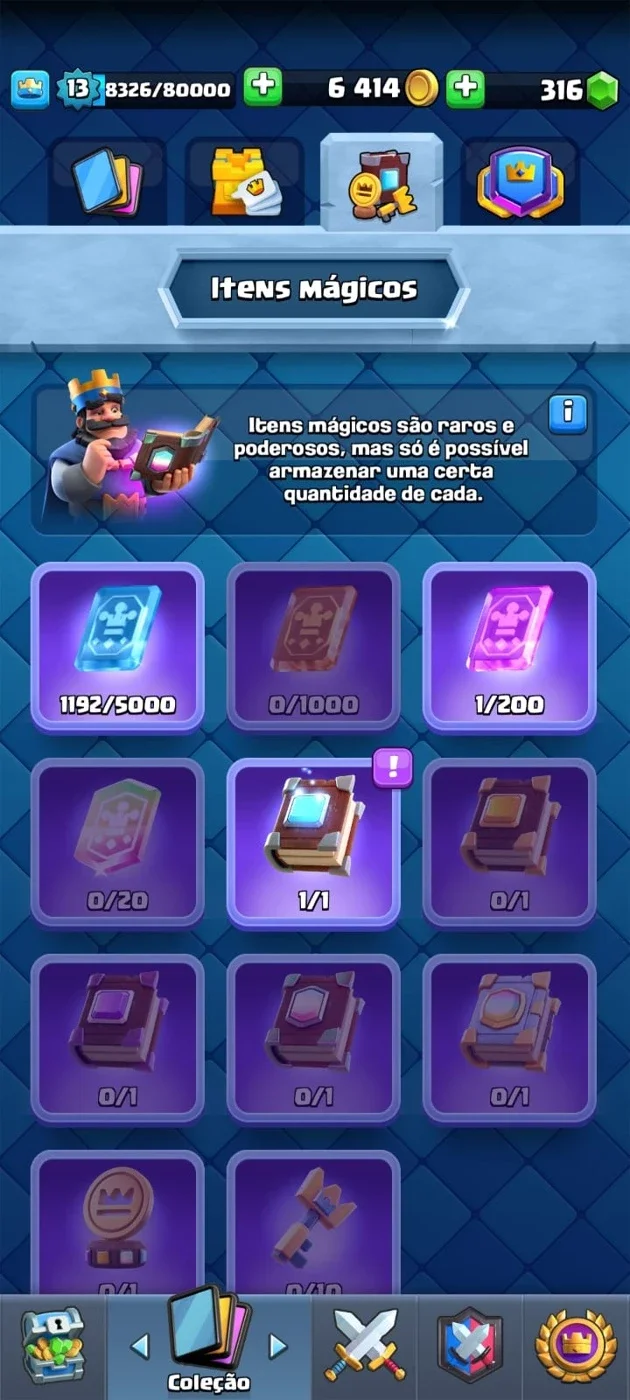Open the clan shield tab
This screenshot has height=1400, width=630.
coord(469,1347)
